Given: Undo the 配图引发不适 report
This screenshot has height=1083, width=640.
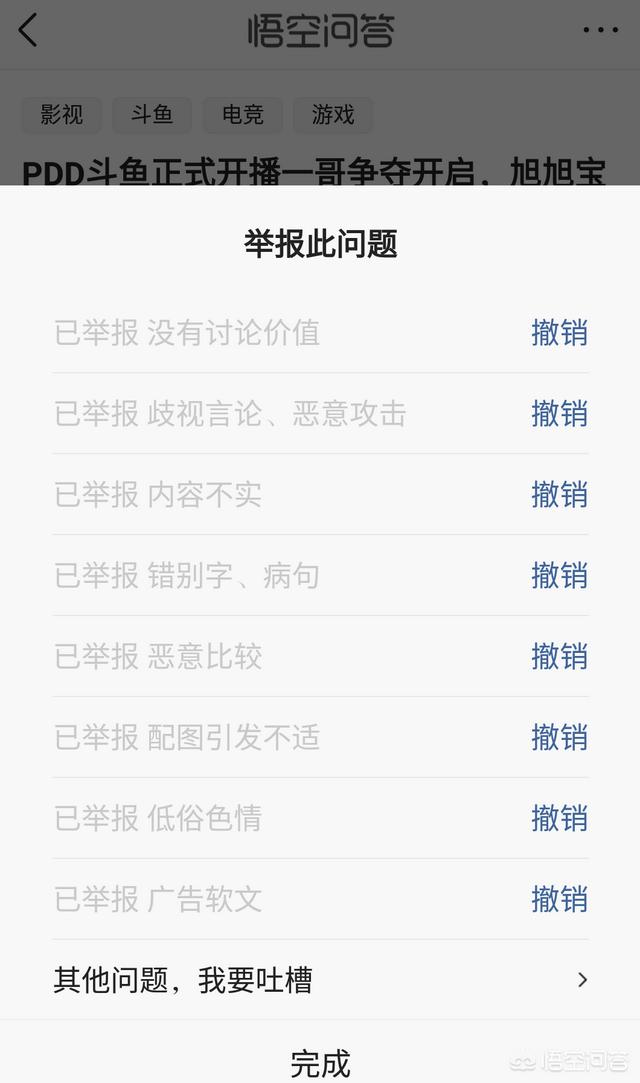Looking at the screenshot, I should click(x=559, y=738).
